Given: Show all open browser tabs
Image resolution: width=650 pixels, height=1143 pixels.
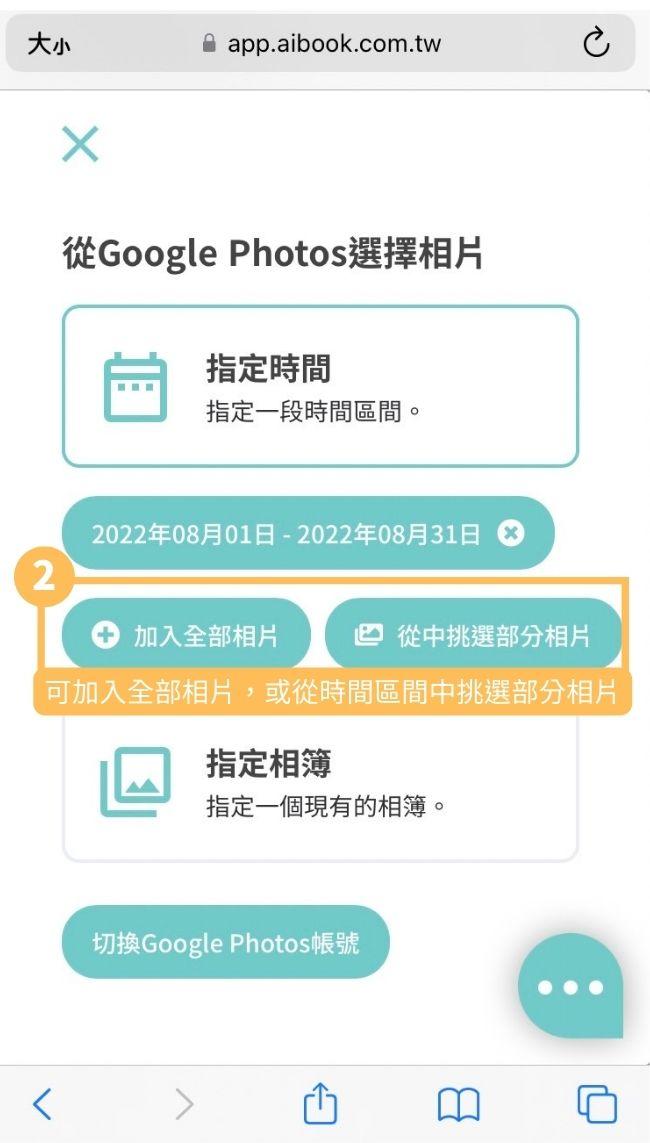Looking at the screenshot, I should [x=597, y=1104].
